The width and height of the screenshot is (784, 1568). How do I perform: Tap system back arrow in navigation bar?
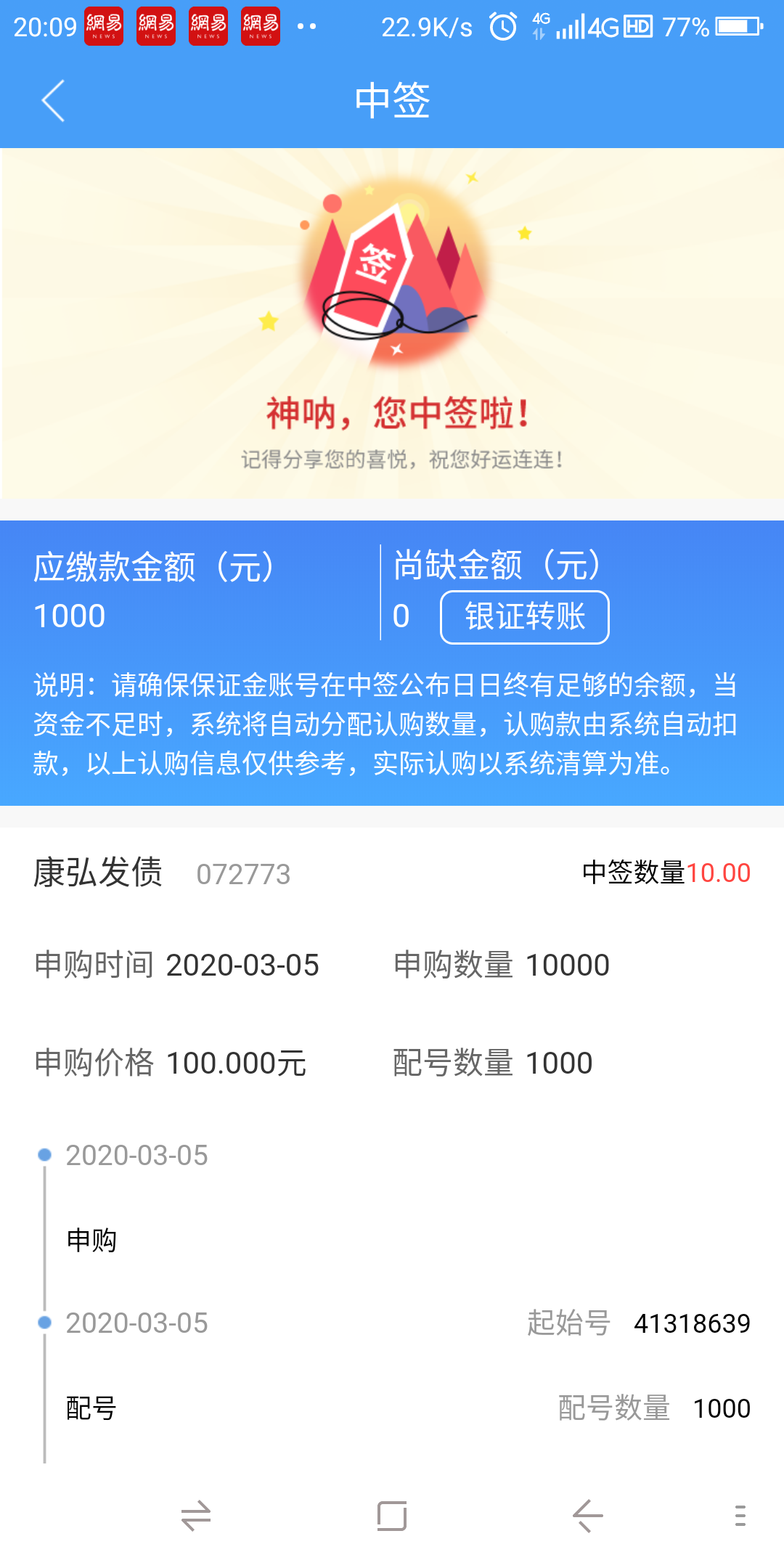click(x=588, y=1516)
